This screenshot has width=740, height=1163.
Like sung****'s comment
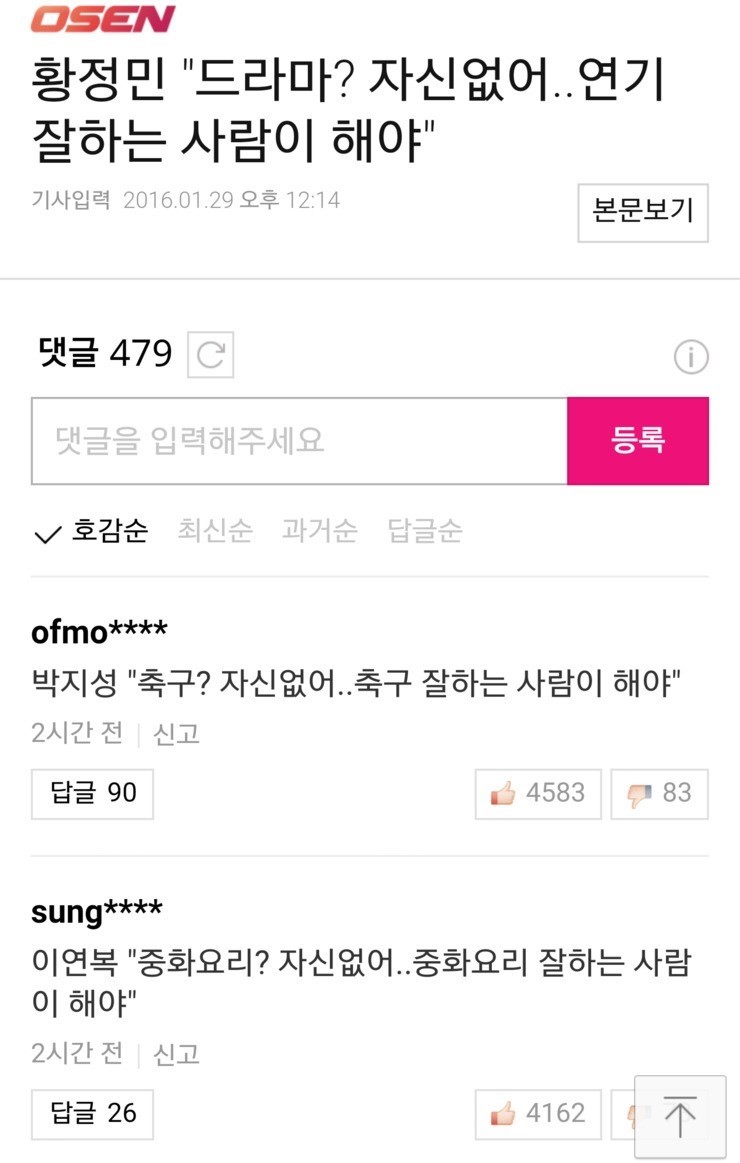tap(537, 1114)
